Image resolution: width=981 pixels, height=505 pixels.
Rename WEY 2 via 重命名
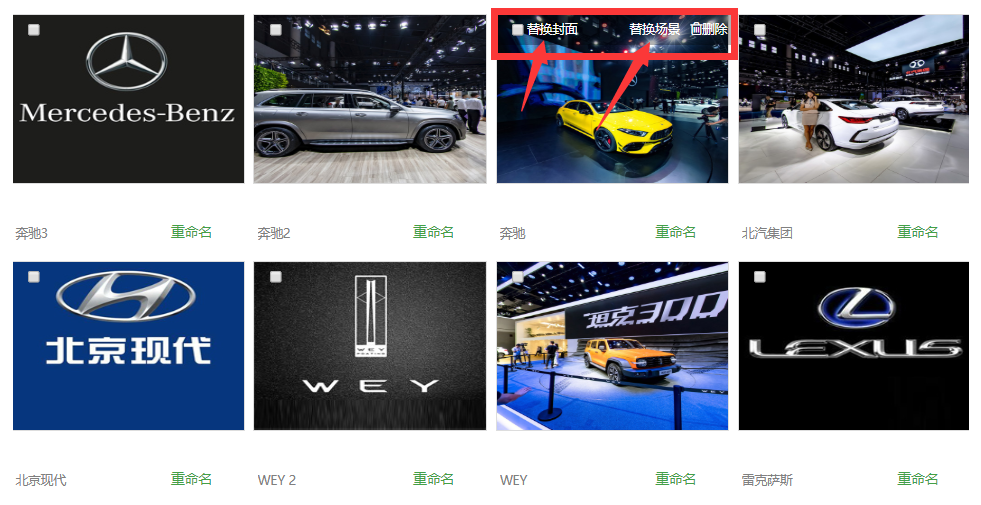[433, 479]
